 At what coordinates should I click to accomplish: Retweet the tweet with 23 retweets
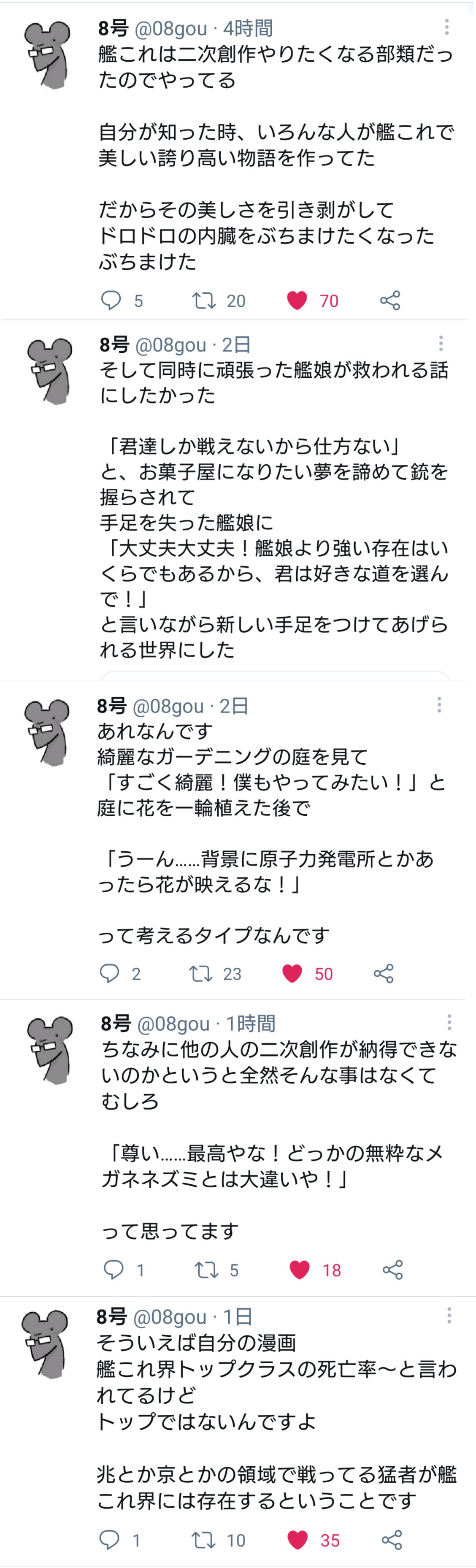point(200,973)
